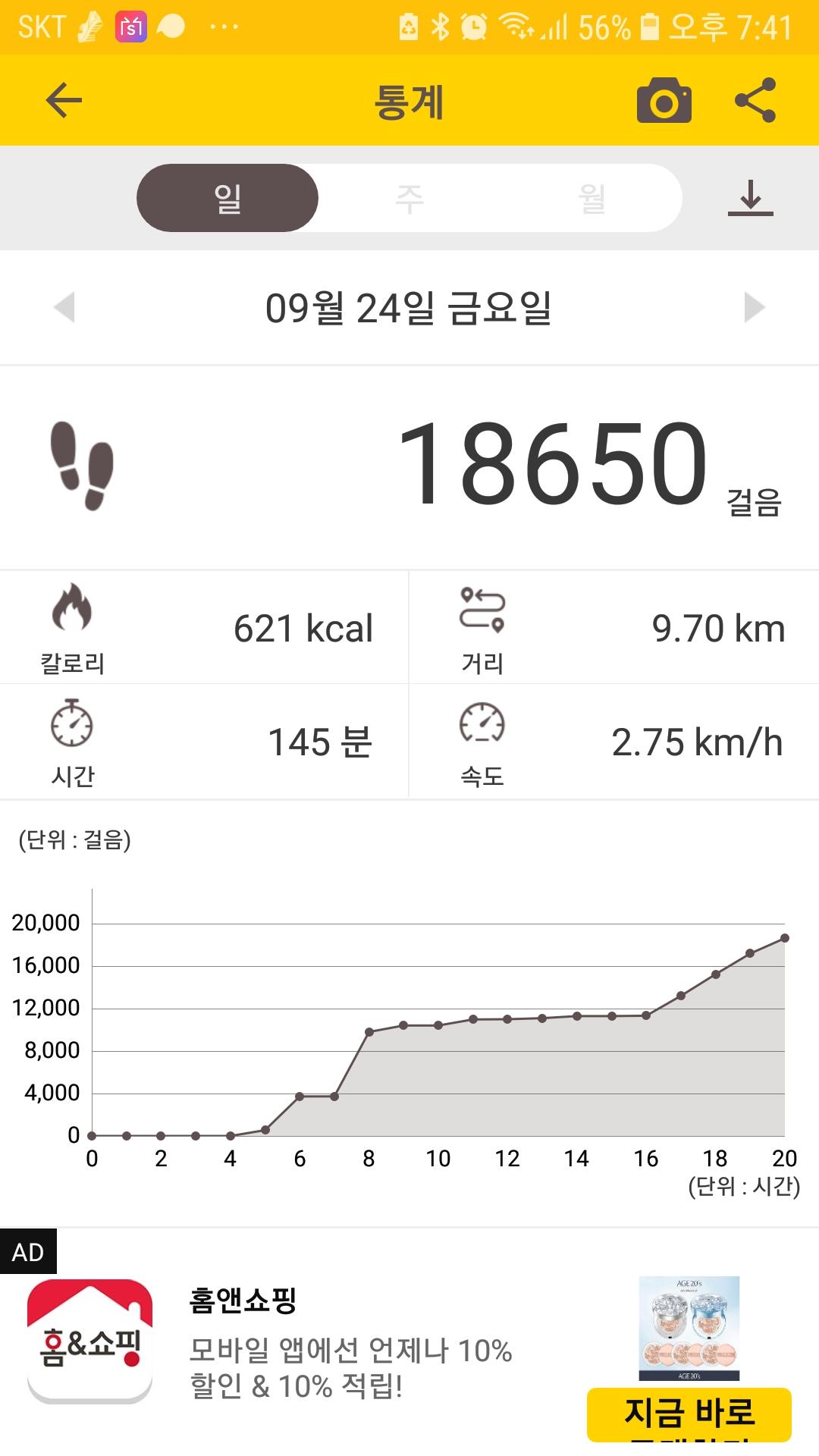Switch to the 월 (monthly) view
Viewport: 819px width, 1456px height.
pyautogui.click(x=591, y=198)
